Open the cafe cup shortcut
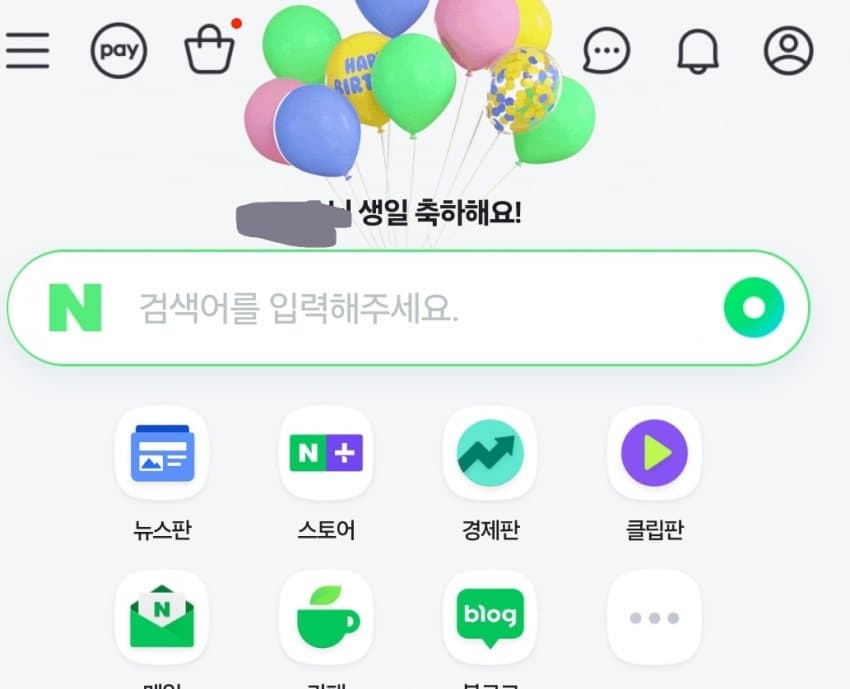Screen dimensions: 850x689 coord(326,617)
